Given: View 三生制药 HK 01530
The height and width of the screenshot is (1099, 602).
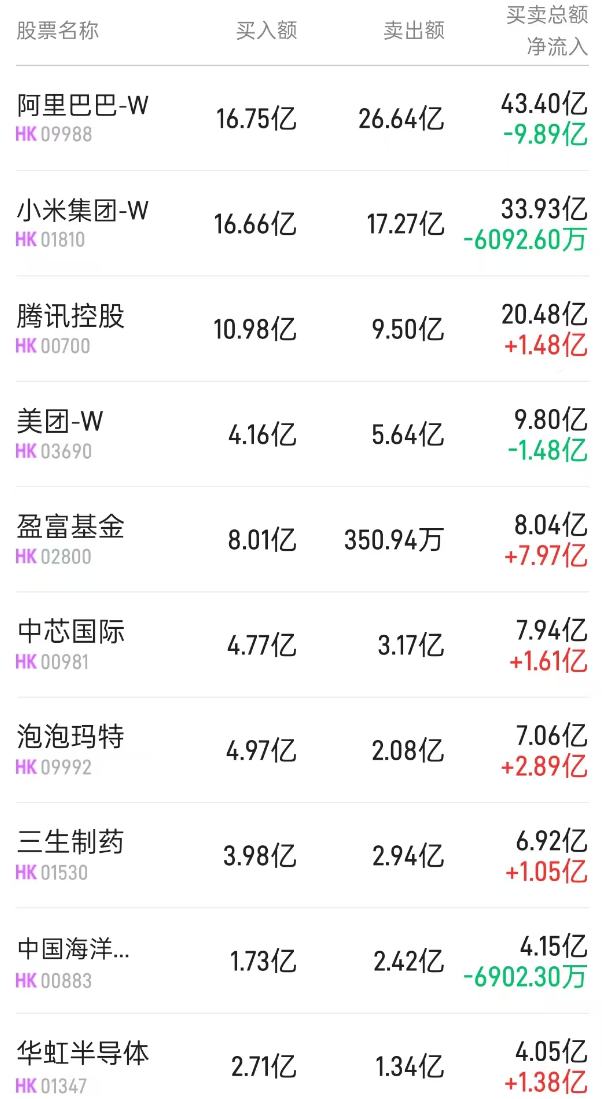Looking at the screenshot, I should click(301, 856).
